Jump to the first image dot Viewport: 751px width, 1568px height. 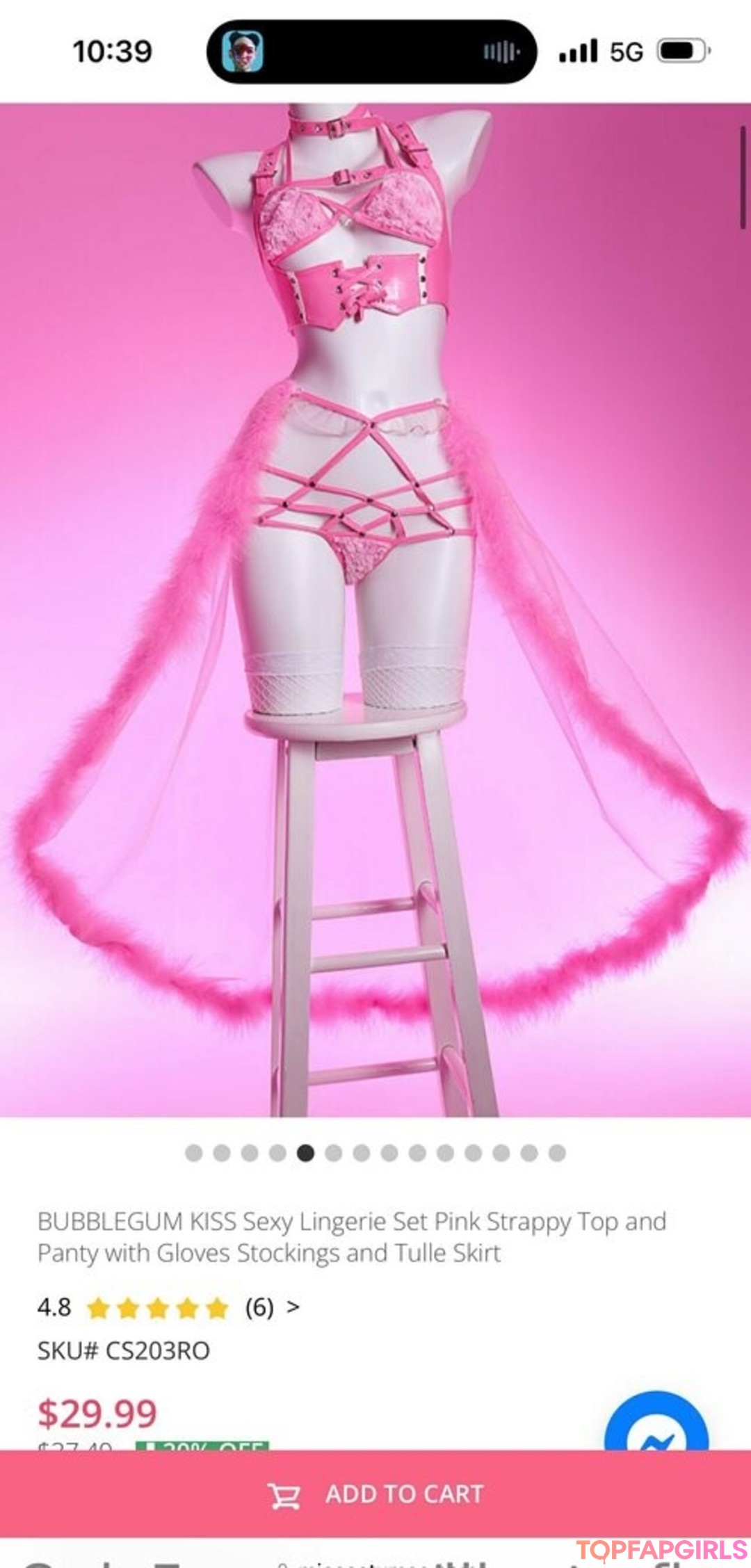tap(194, 1154)
